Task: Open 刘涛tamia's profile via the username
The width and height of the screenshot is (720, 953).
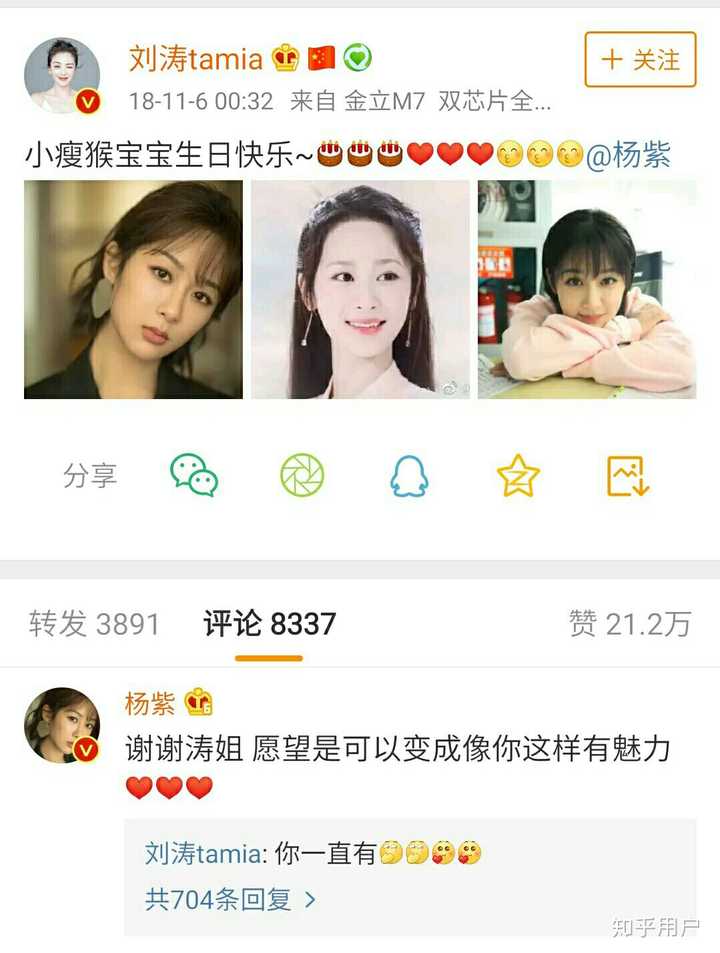Action: coord(194,60)
